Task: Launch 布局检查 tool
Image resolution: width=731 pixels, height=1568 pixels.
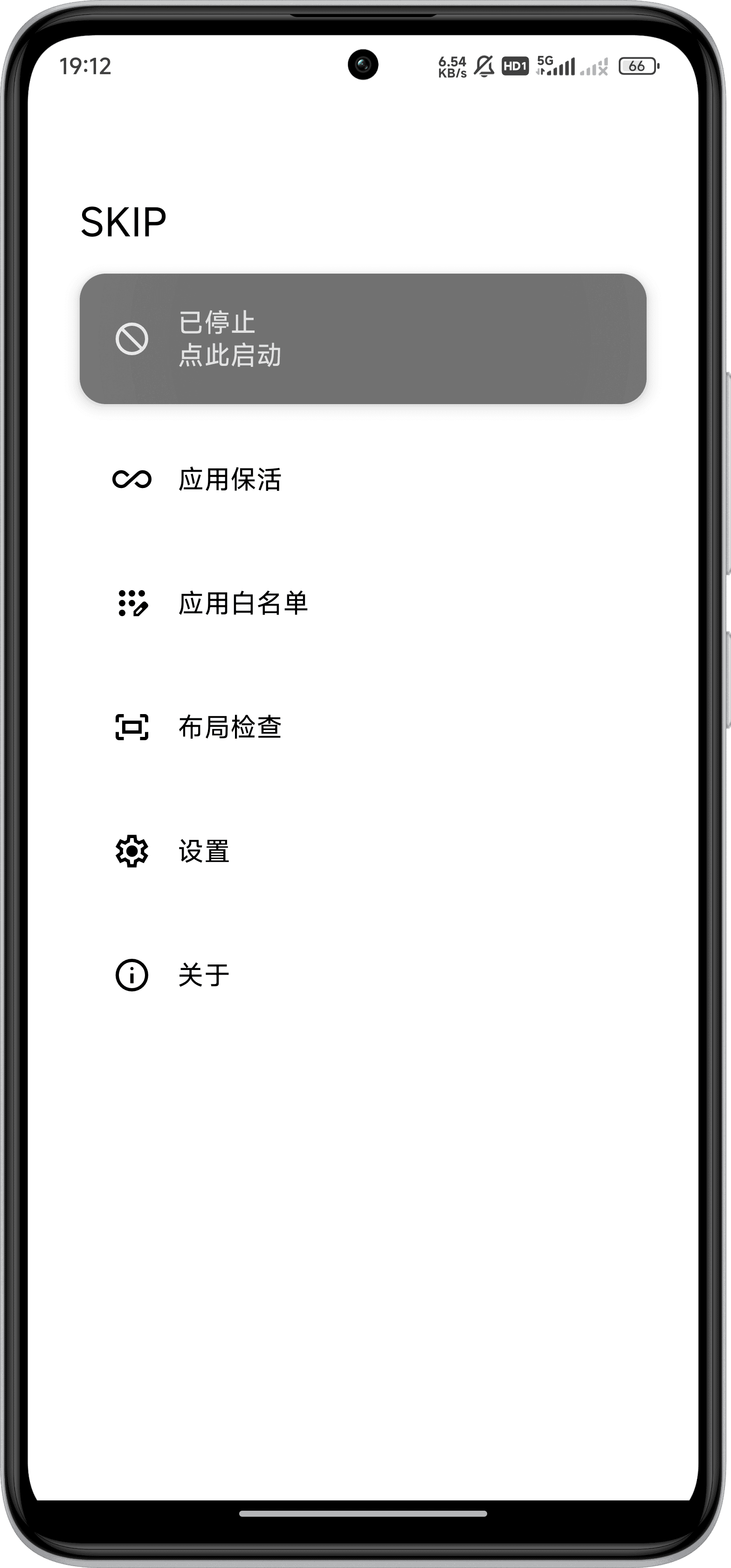Action: (x=229, y=728)
